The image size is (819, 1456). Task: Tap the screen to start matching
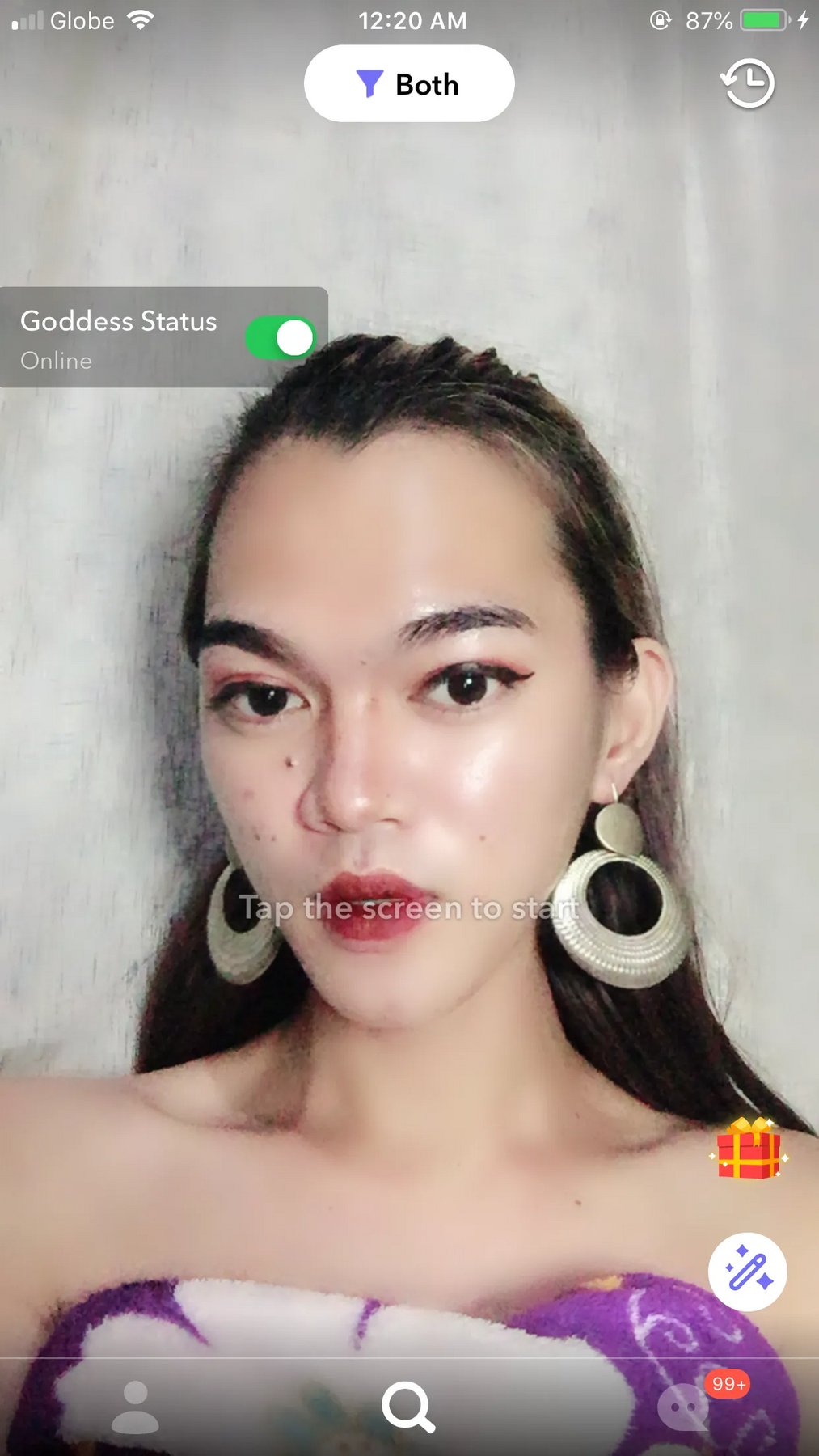click(409, 908)
